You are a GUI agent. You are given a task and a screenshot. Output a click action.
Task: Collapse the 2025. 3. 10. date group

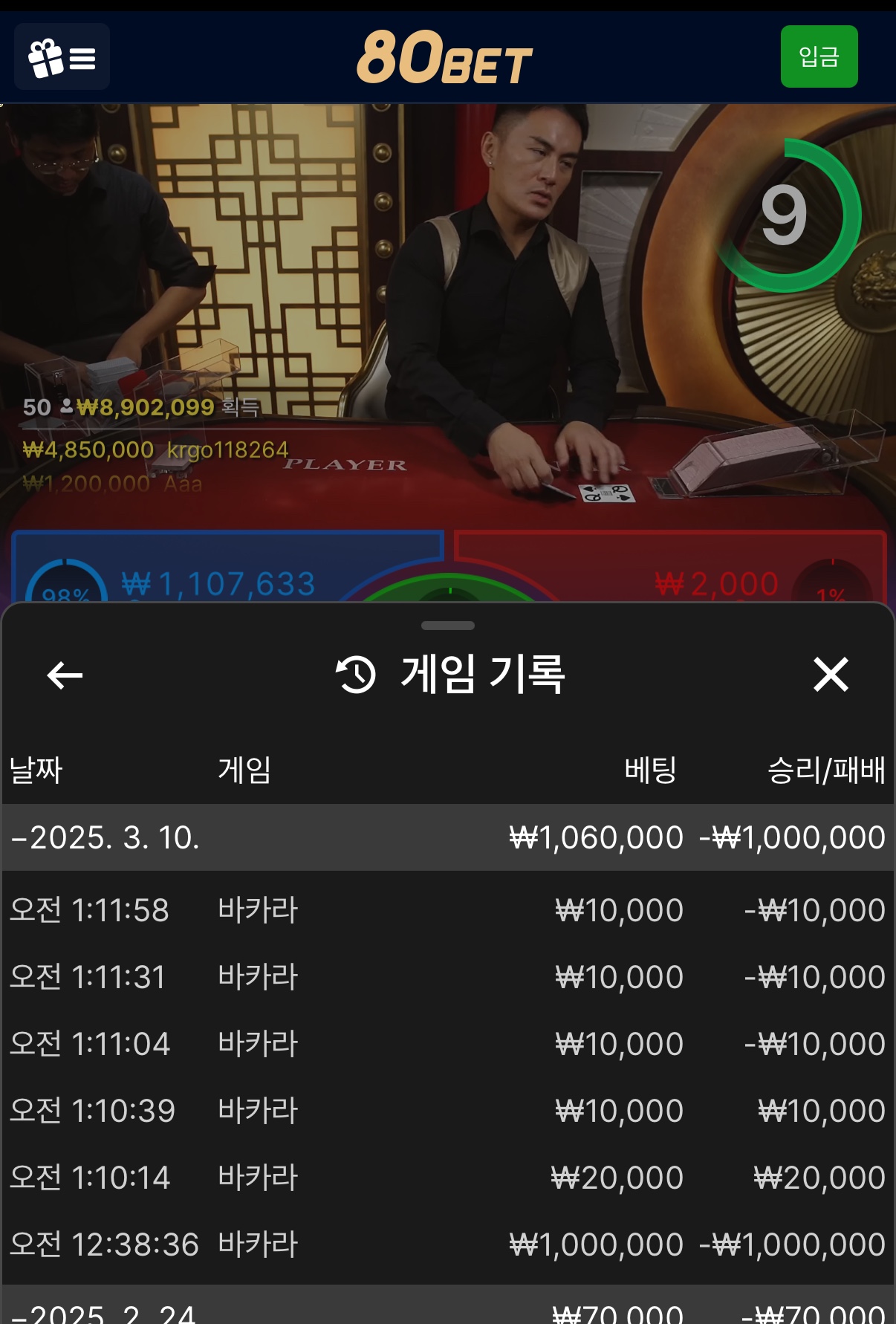447,837
